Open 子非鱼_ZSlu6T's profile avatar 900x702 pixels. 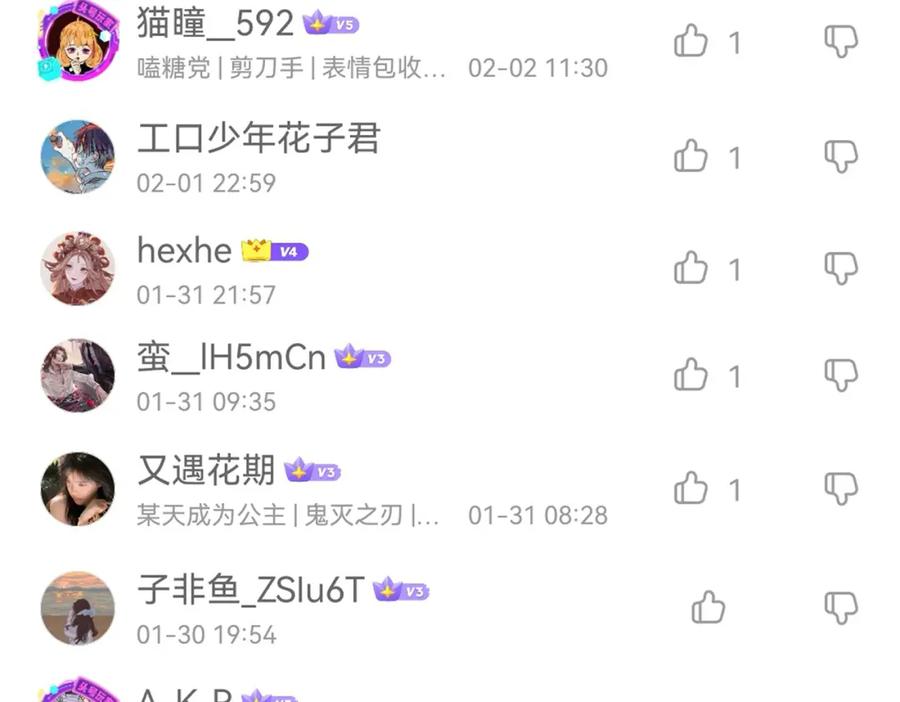click(x=77, y=608)
